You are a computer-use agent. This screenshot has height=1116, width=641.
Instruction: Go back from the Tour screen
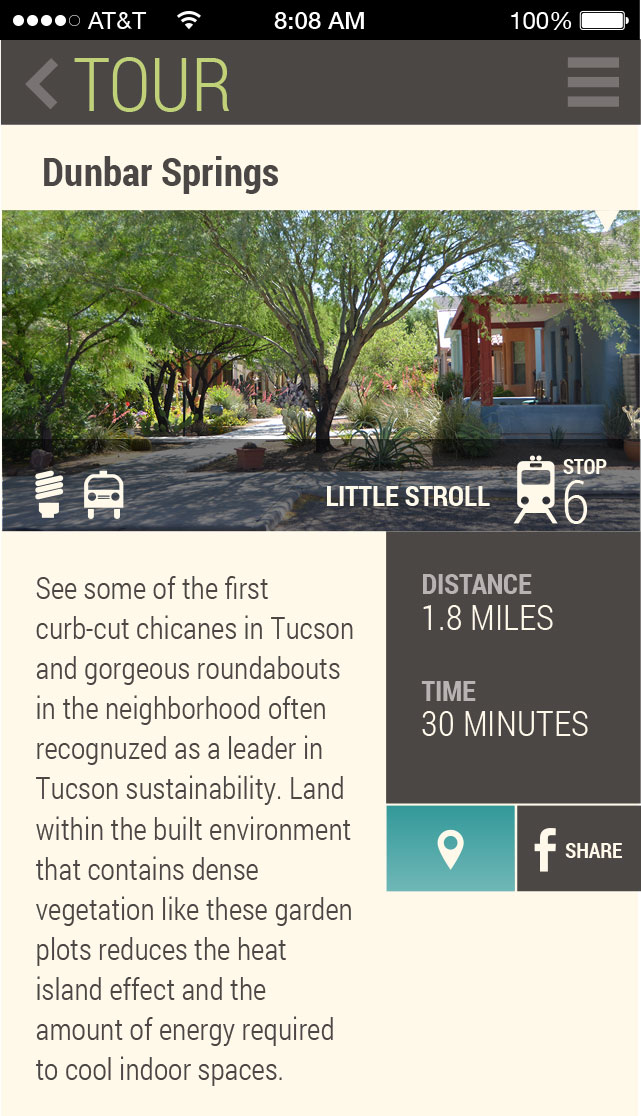42,84
